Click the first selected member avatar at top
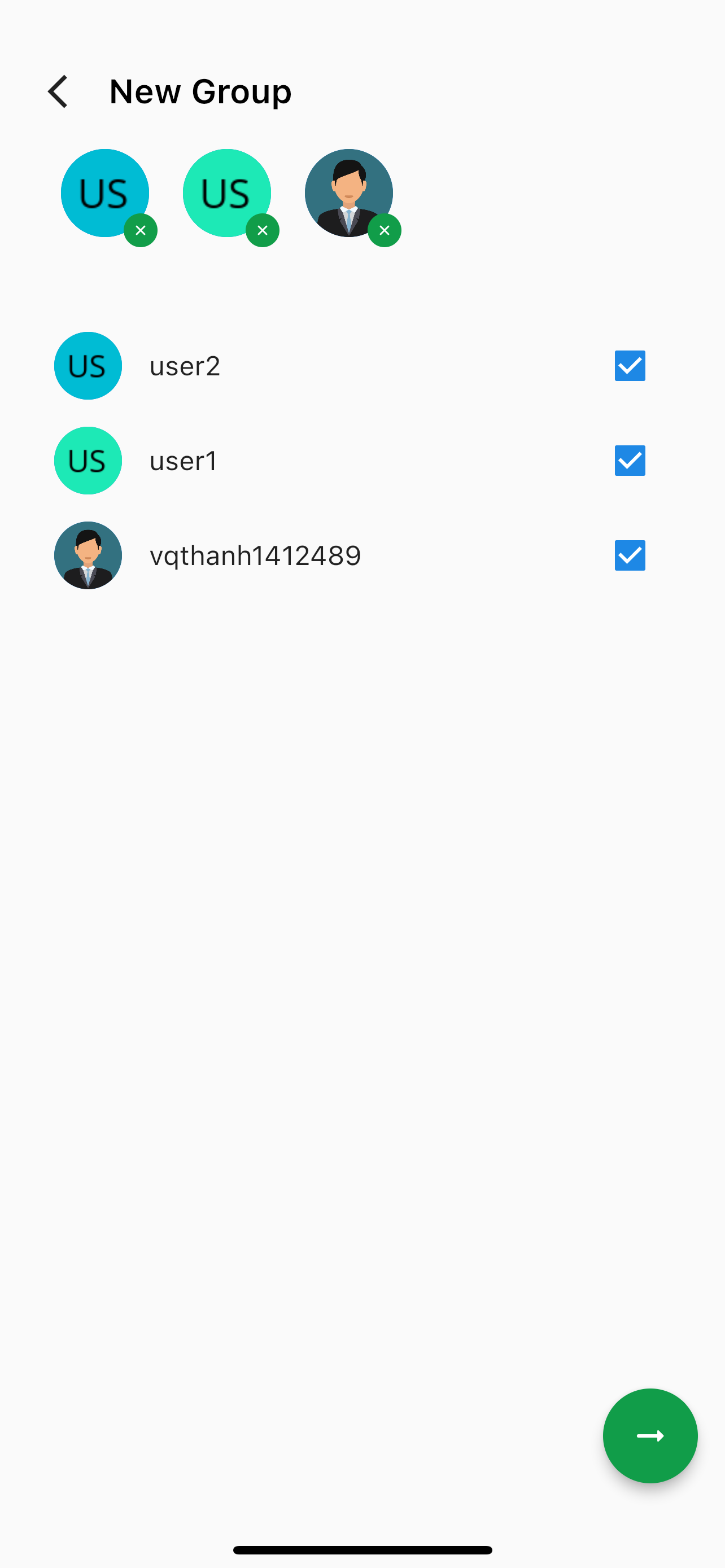The image size is (725, 1568). coord(104,193)
